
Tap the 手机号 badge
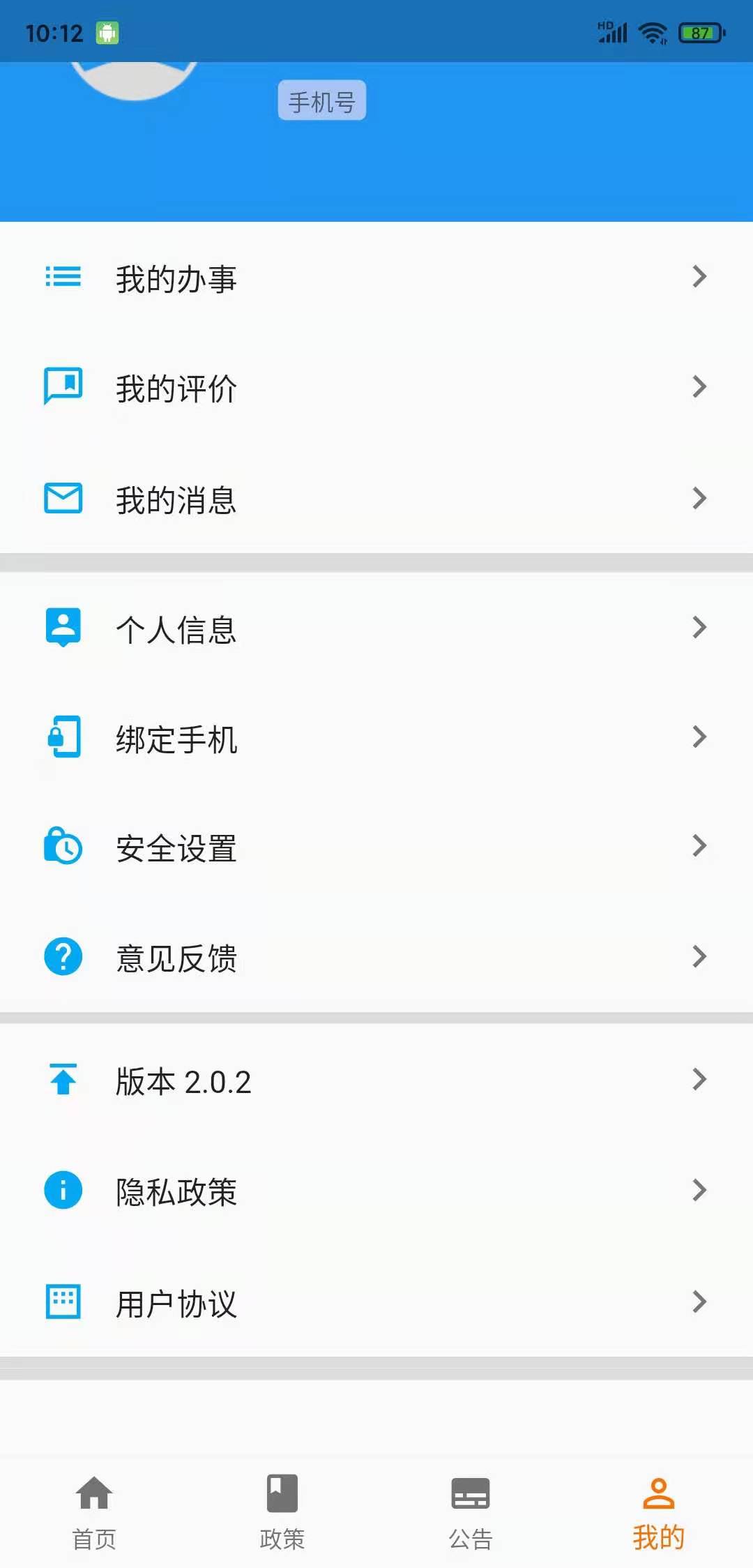pos(322,101)
